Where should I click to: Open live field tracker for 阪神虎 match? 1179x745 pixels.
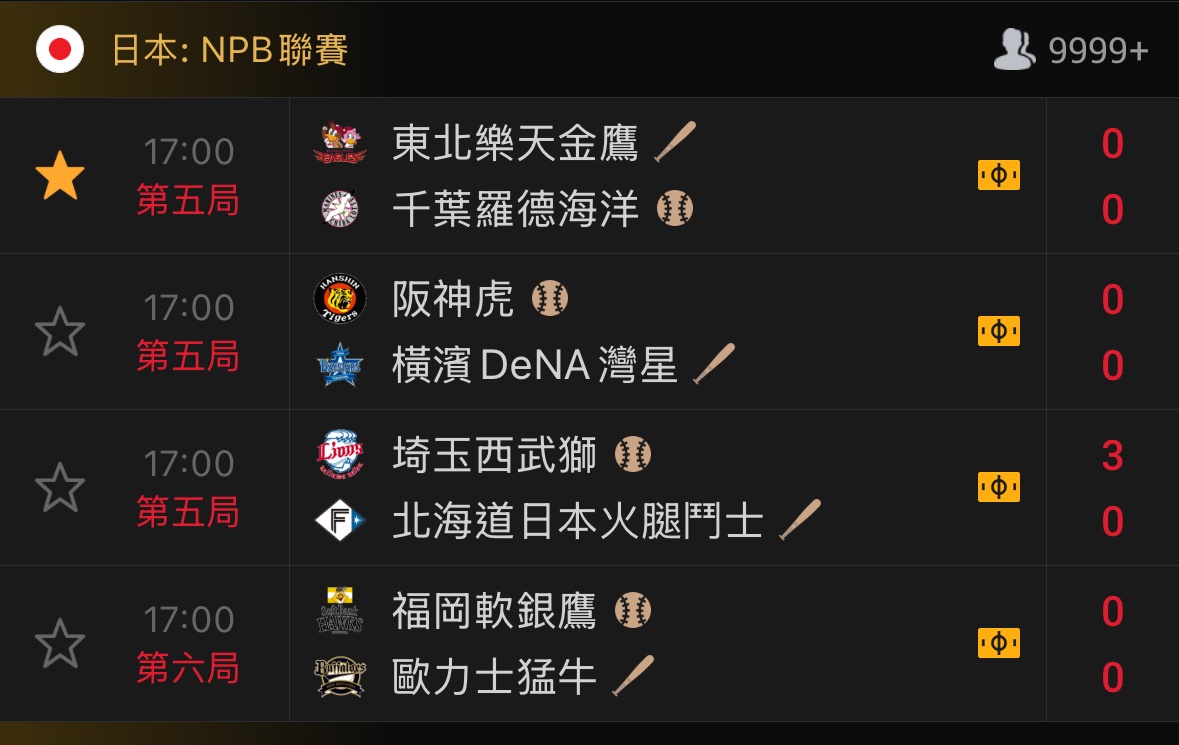(998, 331)
